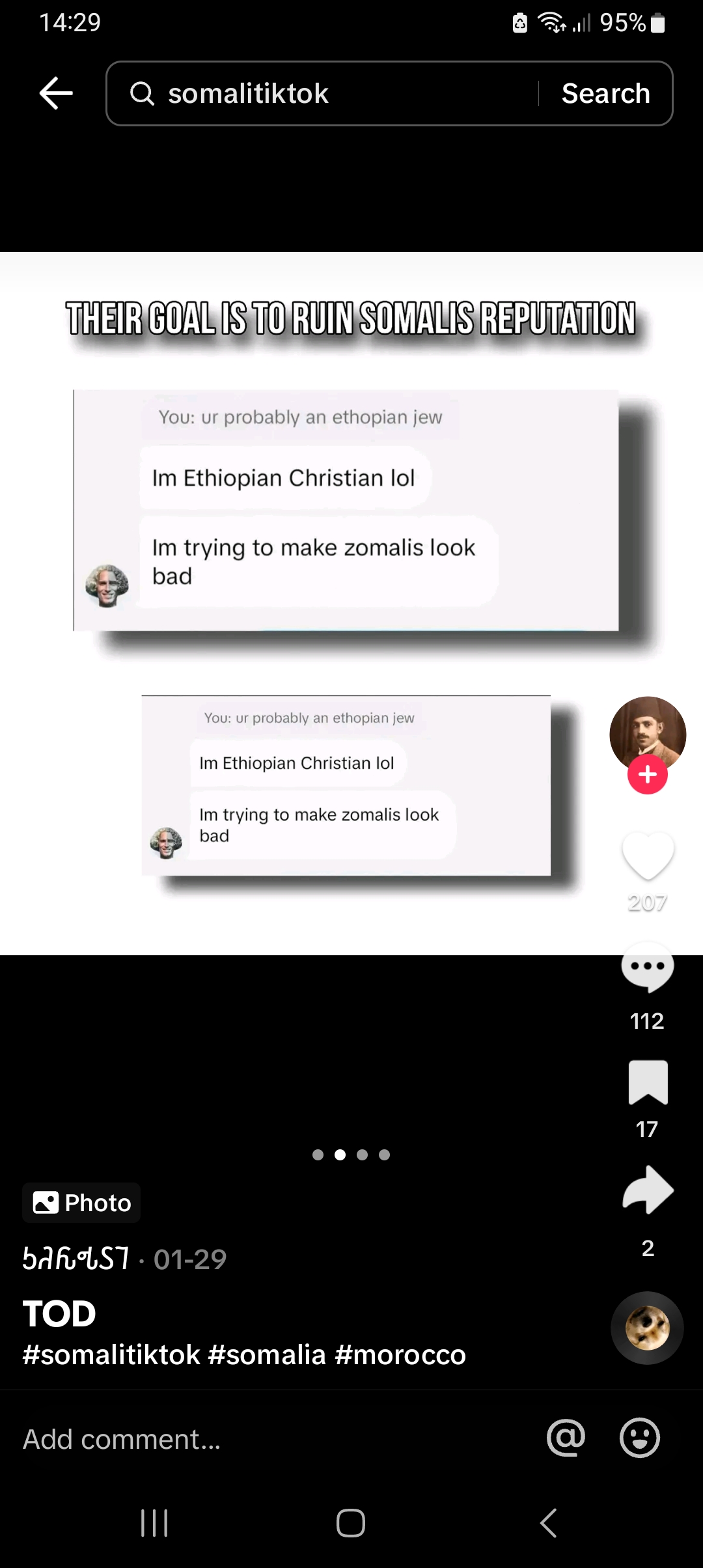The image size is (703, 1568).
Task: Open the comments bubble
Action: [x=648, y=968]
